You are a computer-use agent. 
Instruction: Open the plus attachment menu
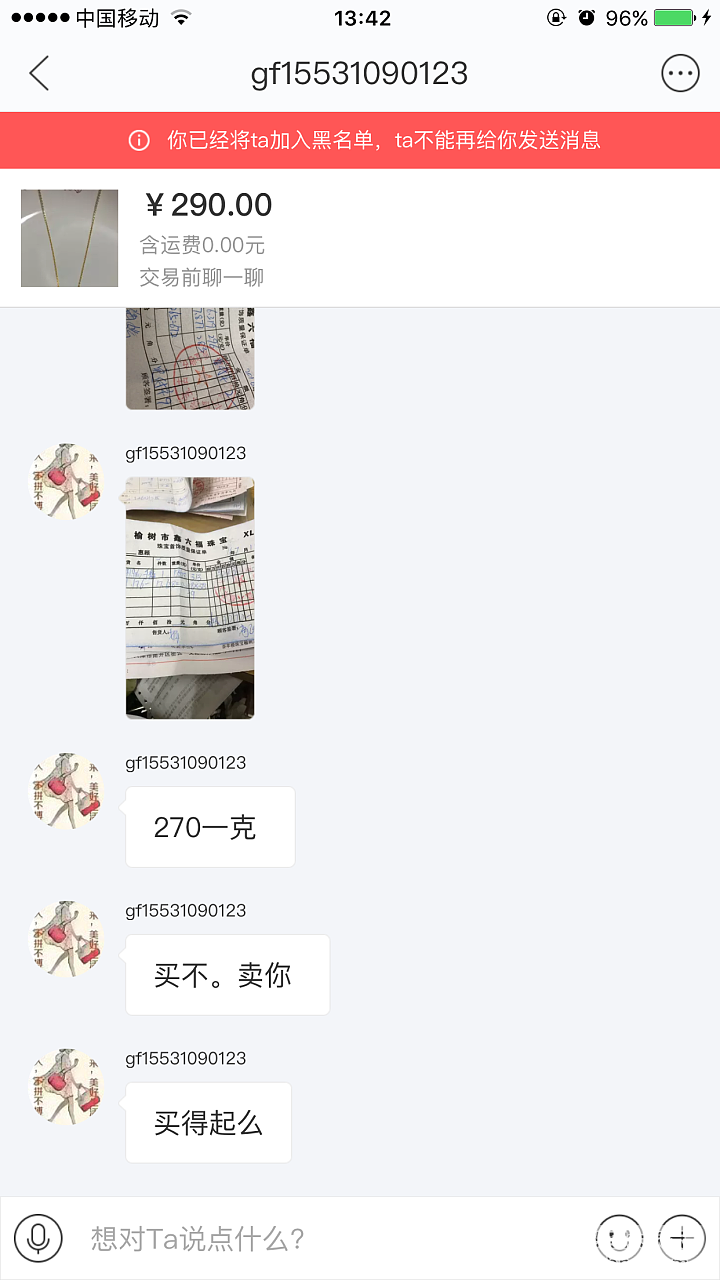pos(682,1238)
